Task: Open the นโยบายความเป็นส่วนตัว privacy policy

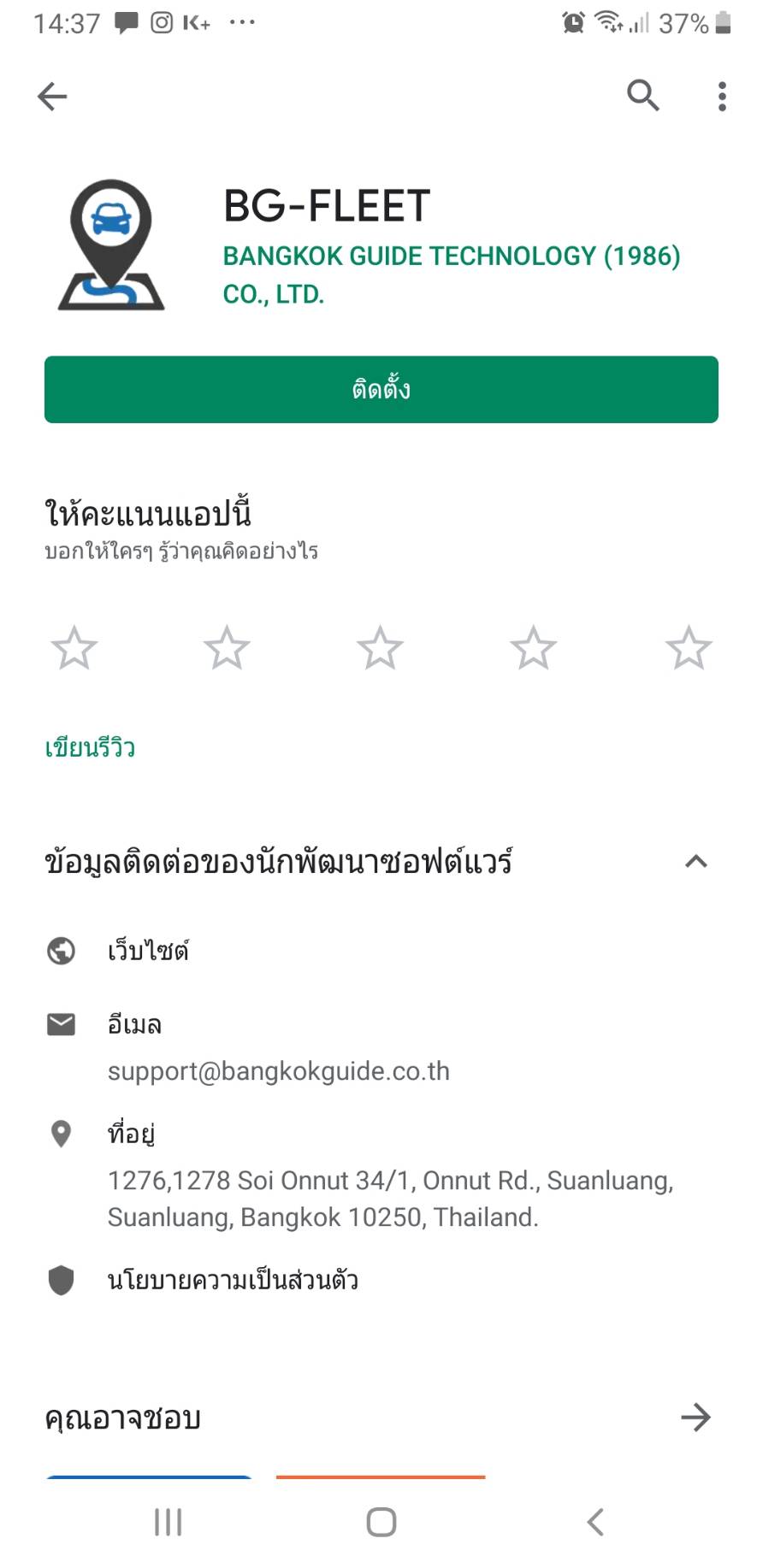Action: coord(381,1281)
